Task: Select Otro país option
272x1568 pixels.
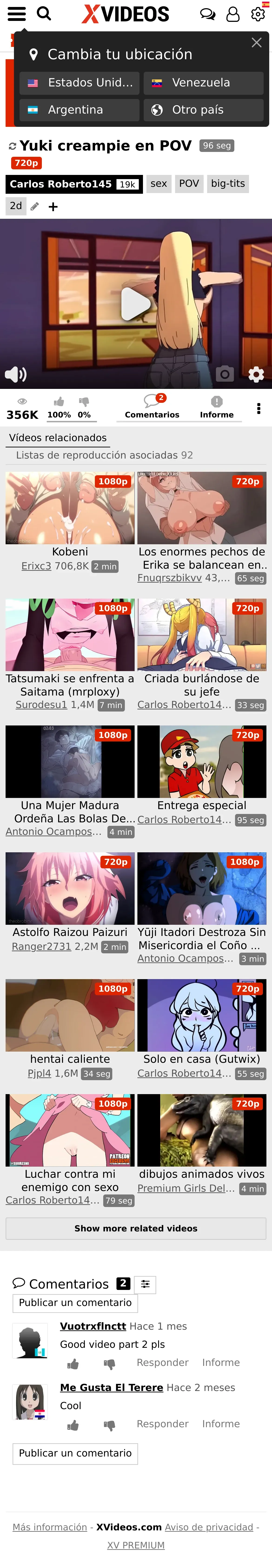Action: 203,110
